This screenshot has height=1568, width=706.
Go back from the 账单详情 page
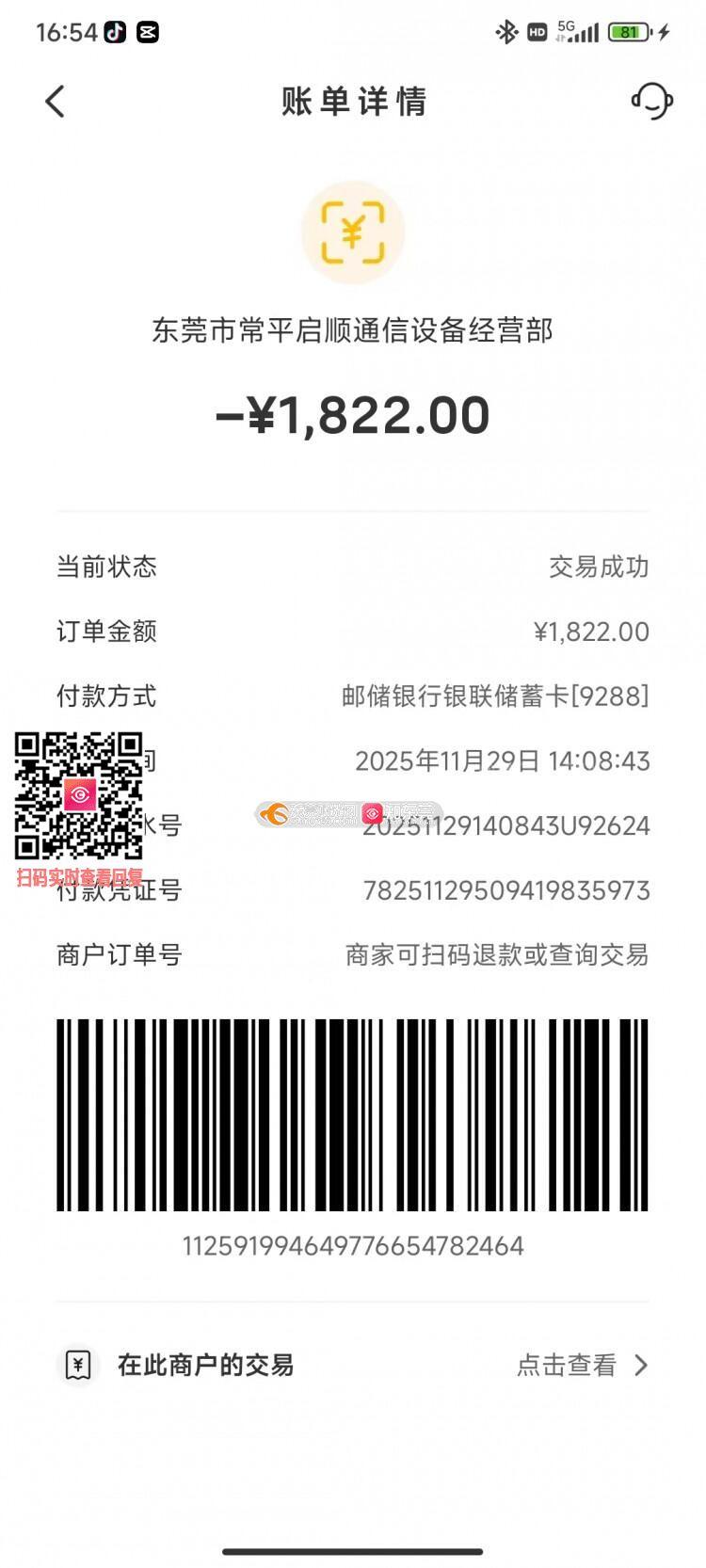click(x=55, y=101)
